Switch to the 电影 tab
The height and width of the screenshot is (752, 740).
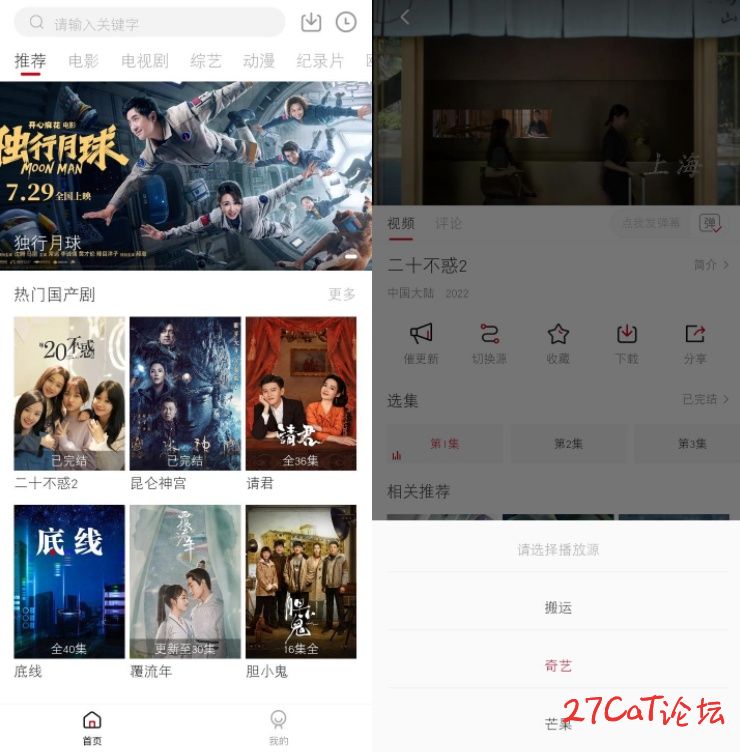point(84,61)
